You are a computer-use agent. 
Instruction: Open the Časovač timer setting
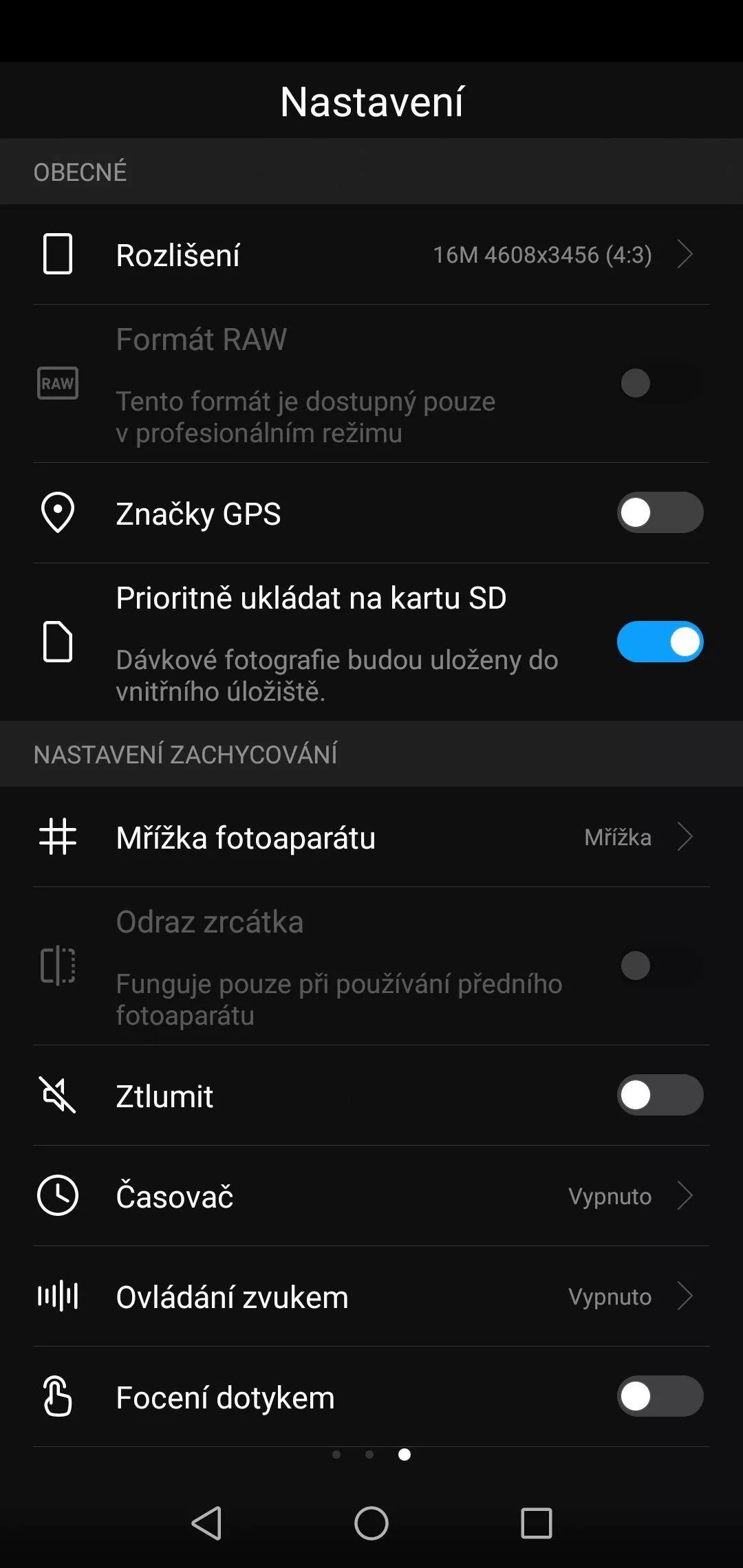tap(371, 1196)
